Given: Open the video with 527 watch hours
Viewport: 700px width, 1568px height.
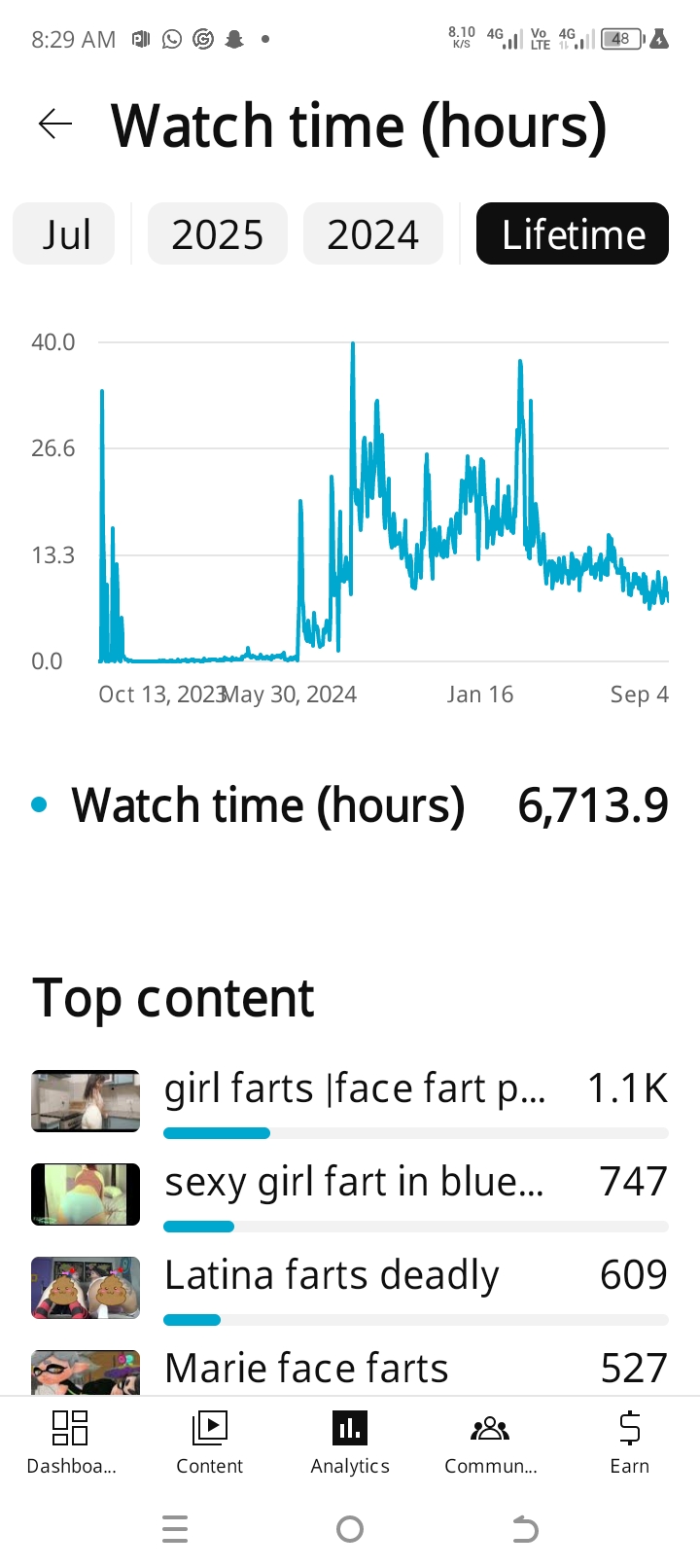Looking at the screenshot, I should point(307,1369).
